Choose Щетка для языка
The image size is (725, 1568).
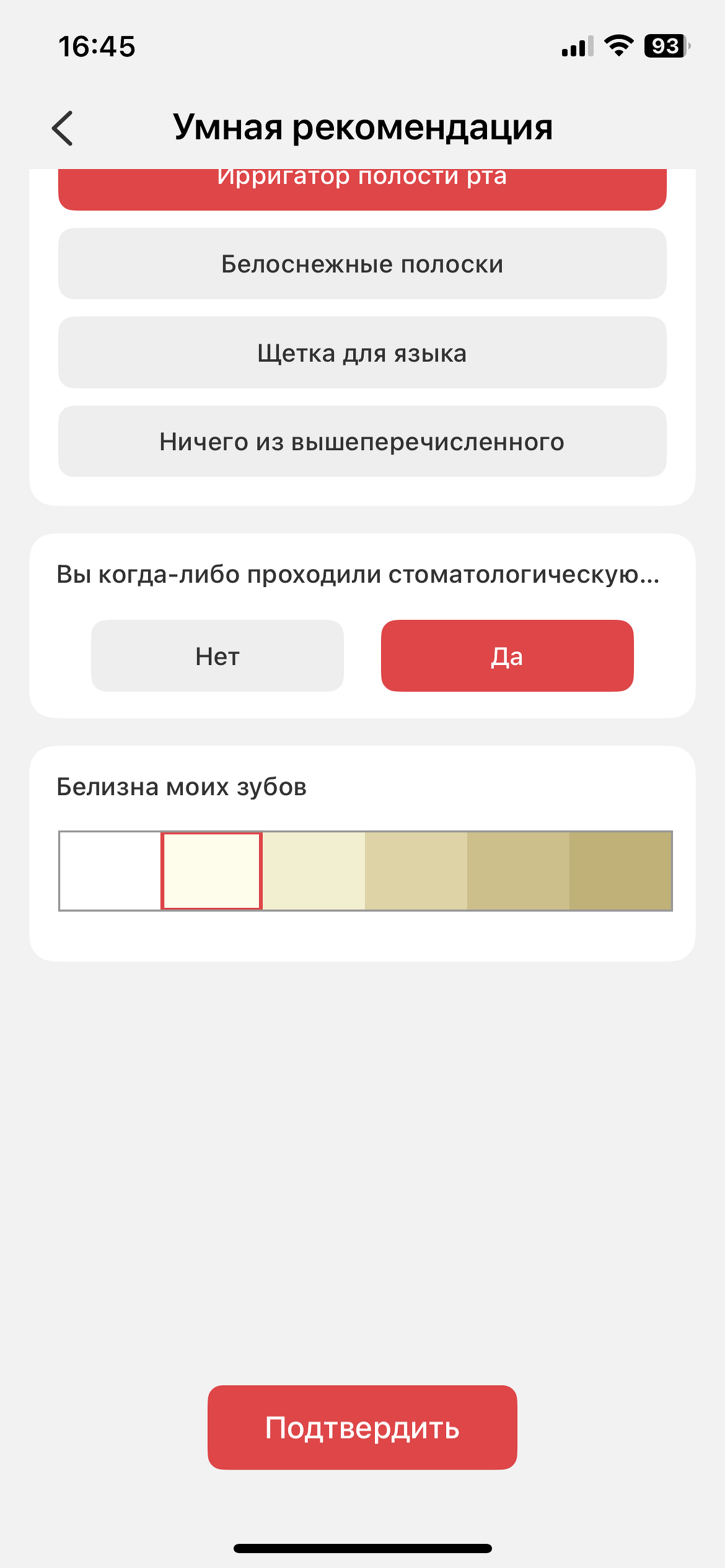click(362, 353)
